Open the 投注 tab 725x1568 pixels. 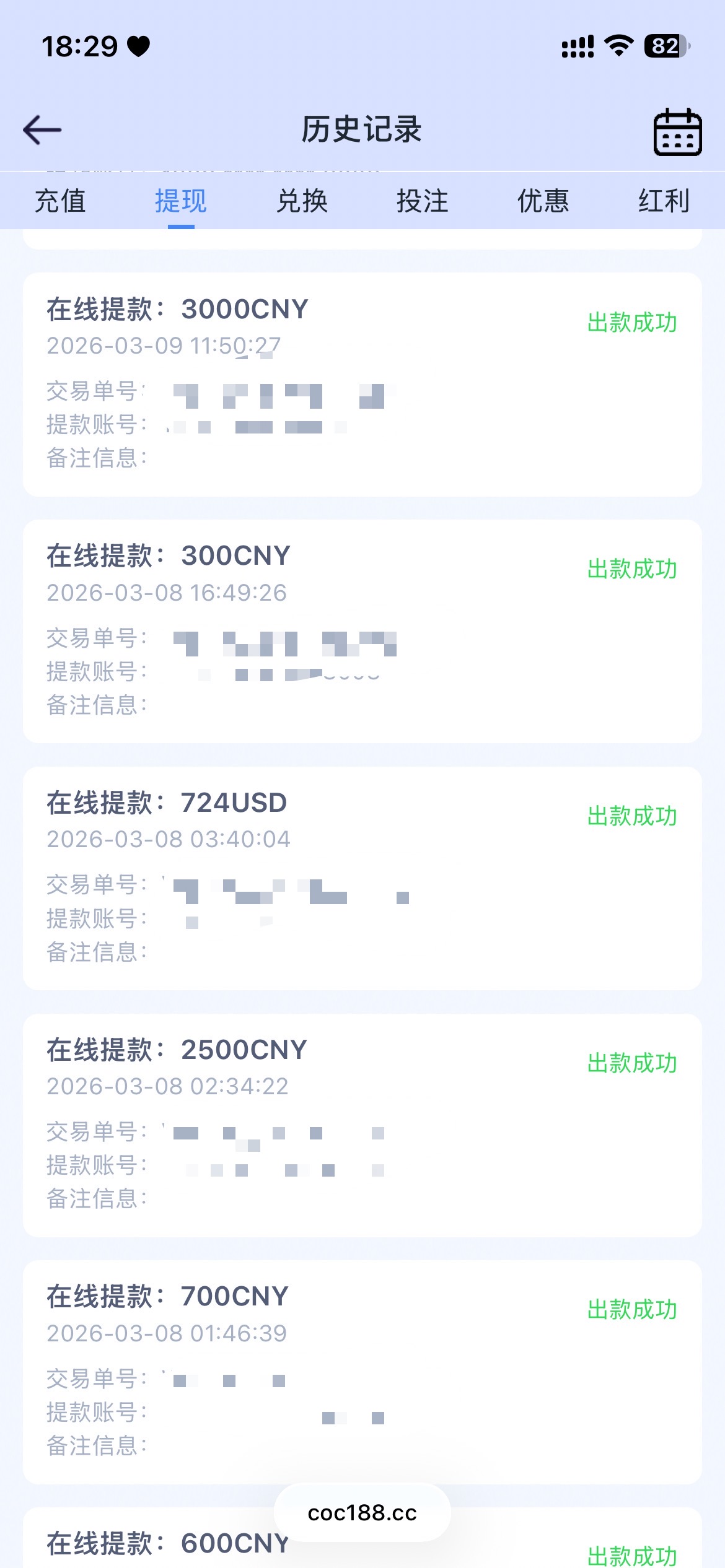coord(423,201)
